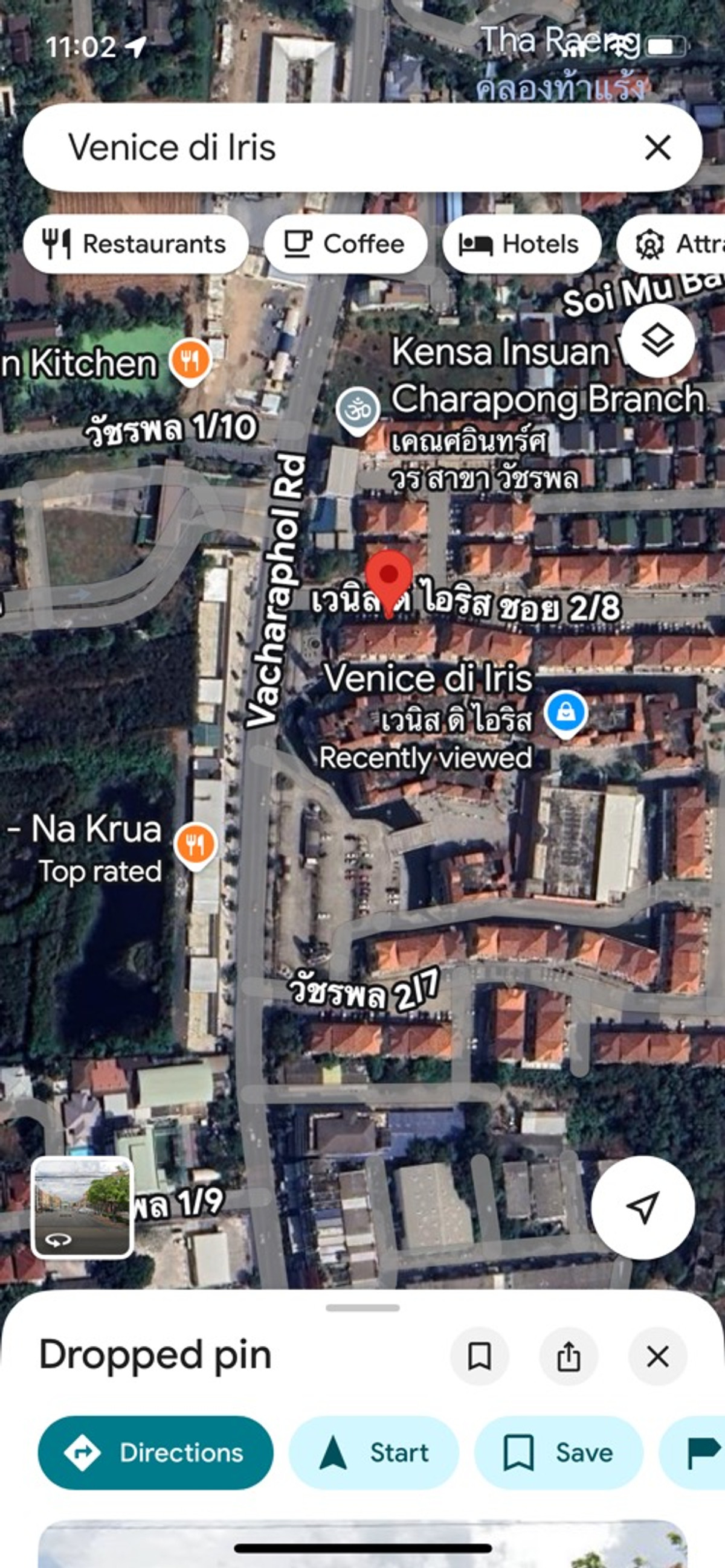The width and height of the screenshot is (725, 1568).
Task: Clear the Venice di Iris search
Action: (657, 148)
